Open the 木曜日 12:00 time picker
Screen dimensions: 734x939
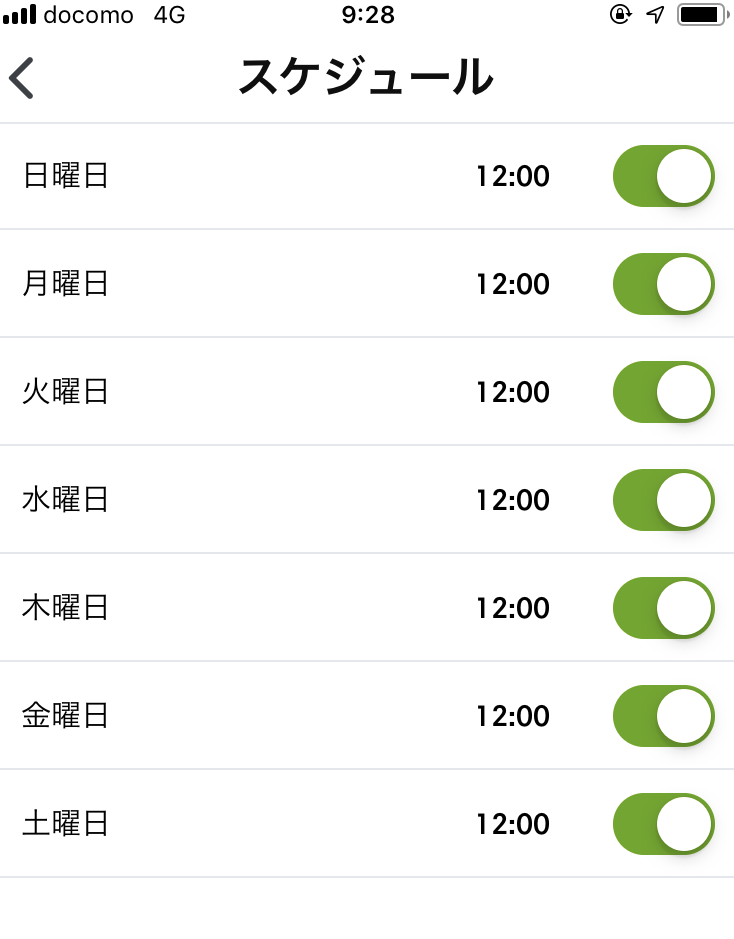tap(512, 609)
